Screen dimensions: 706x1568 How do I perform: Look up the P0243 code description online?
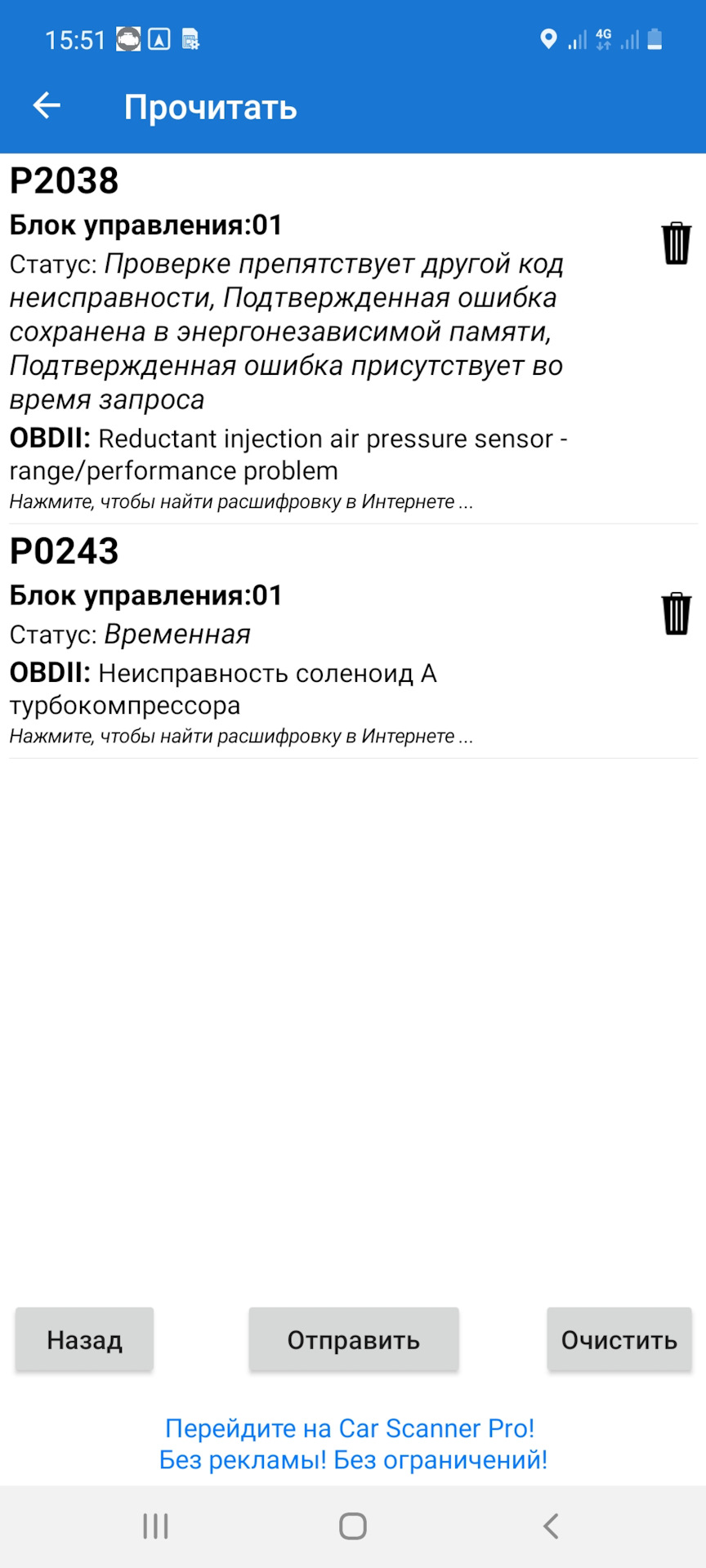[x=241, y=736]
